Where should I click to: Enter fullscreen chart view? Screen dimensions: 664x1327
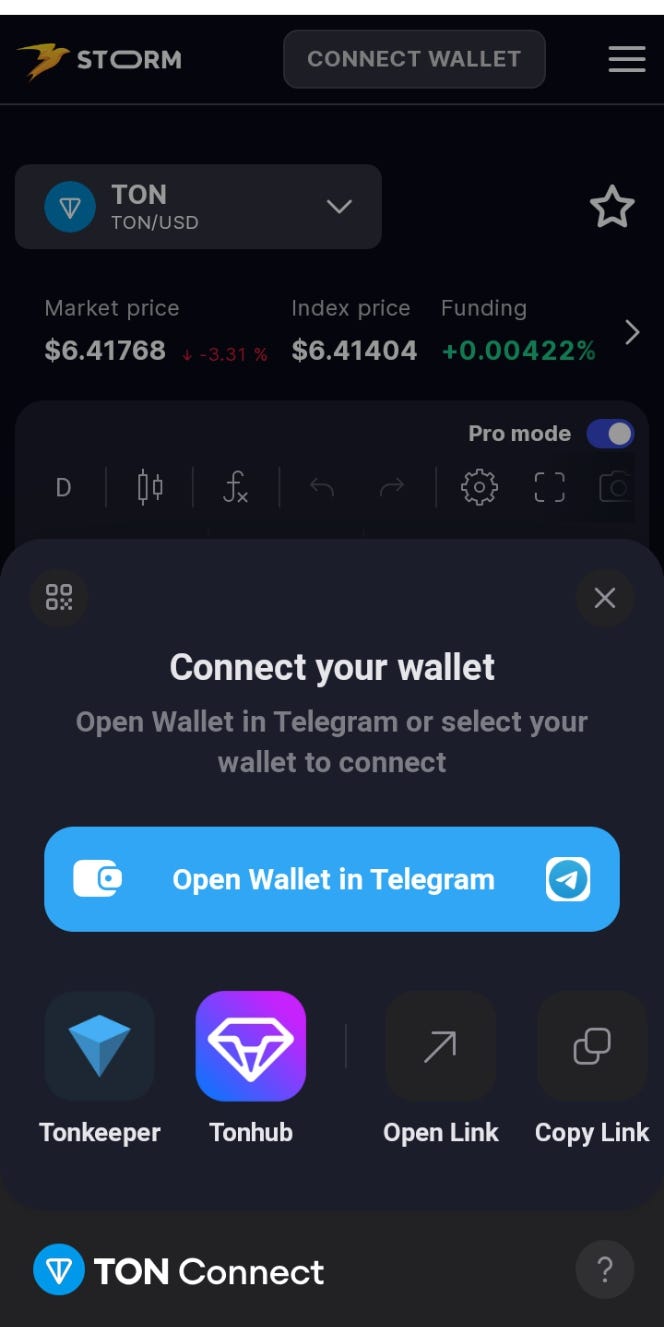click(549, 487)
